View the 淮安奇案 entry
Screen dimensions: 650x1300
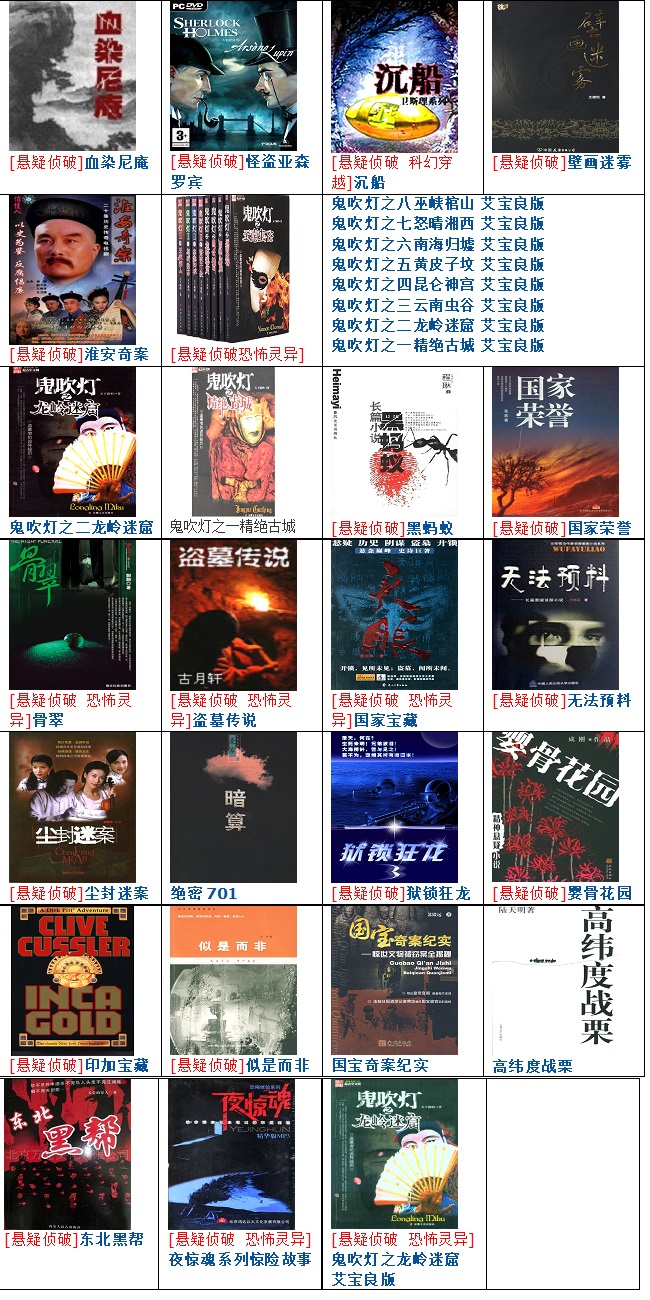coord(116,354)
